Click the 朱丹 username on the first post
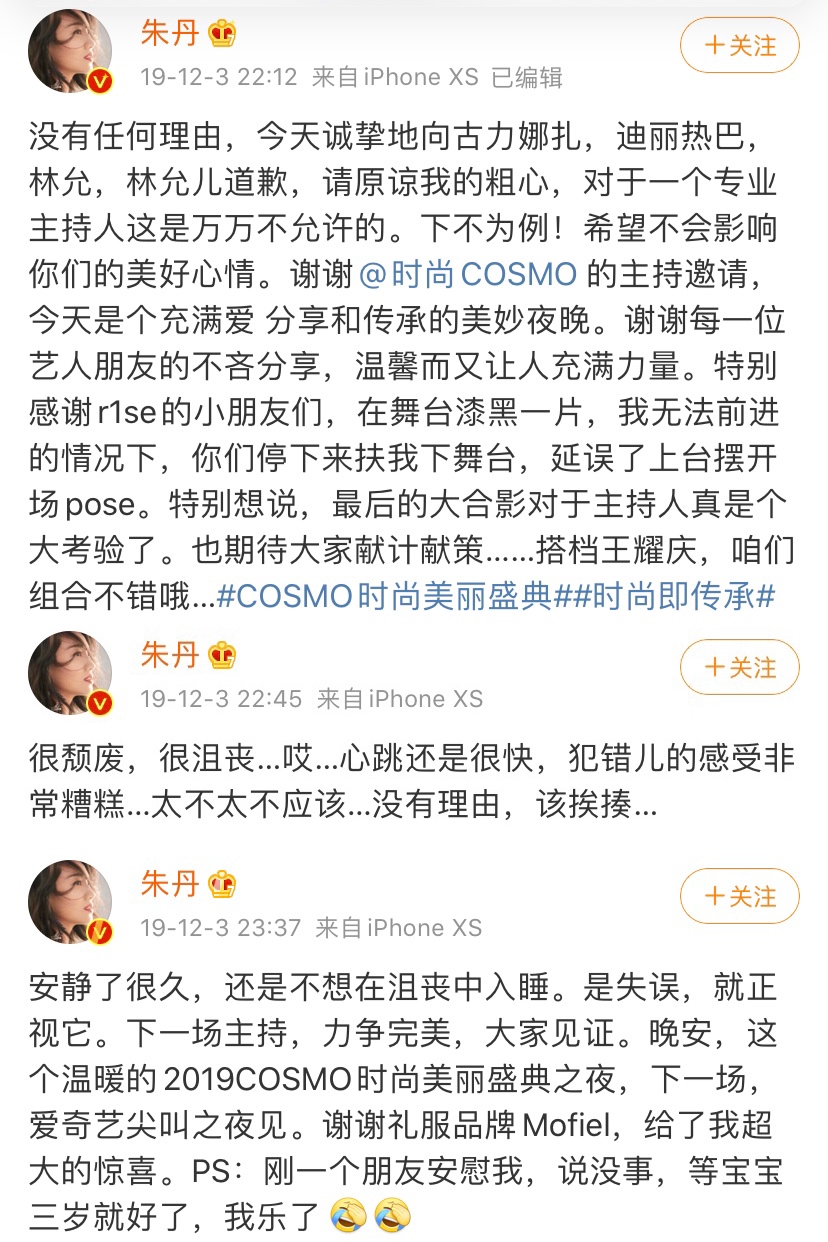This screenshot has height=1242, width=828. [169, 33]
